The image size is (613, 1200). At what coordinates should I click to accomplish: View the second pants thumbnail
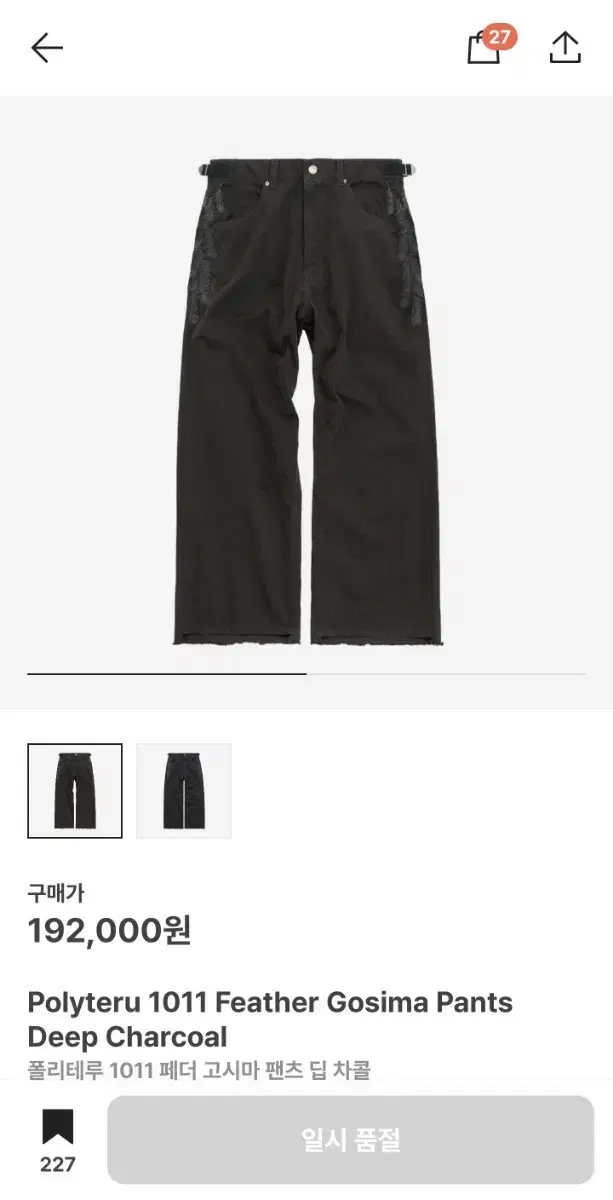[x=184, y=790]
